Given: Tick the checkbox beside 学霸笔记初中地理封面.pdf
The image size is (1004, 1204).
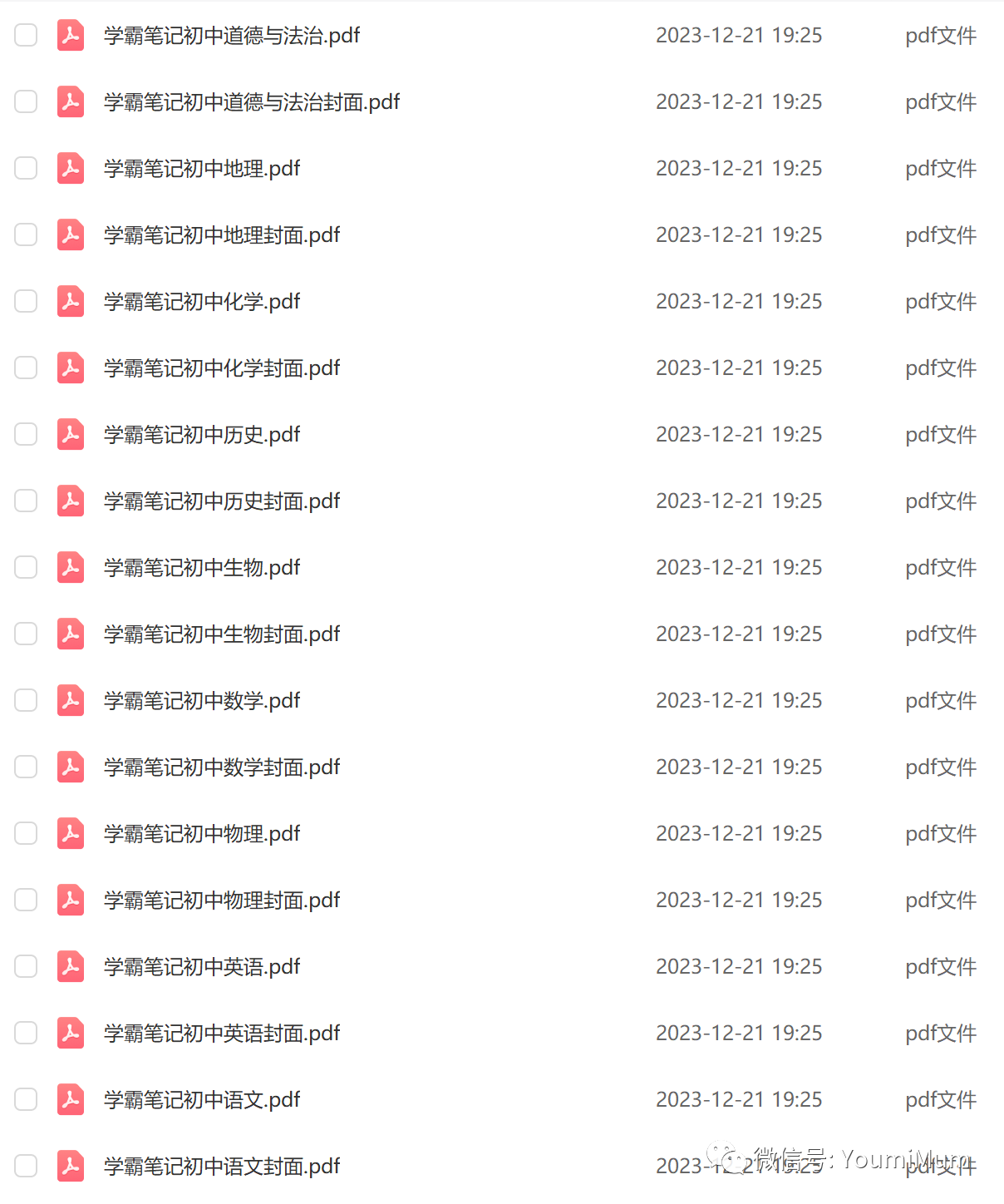Looking at the screenshot, I should click(26, 234).
